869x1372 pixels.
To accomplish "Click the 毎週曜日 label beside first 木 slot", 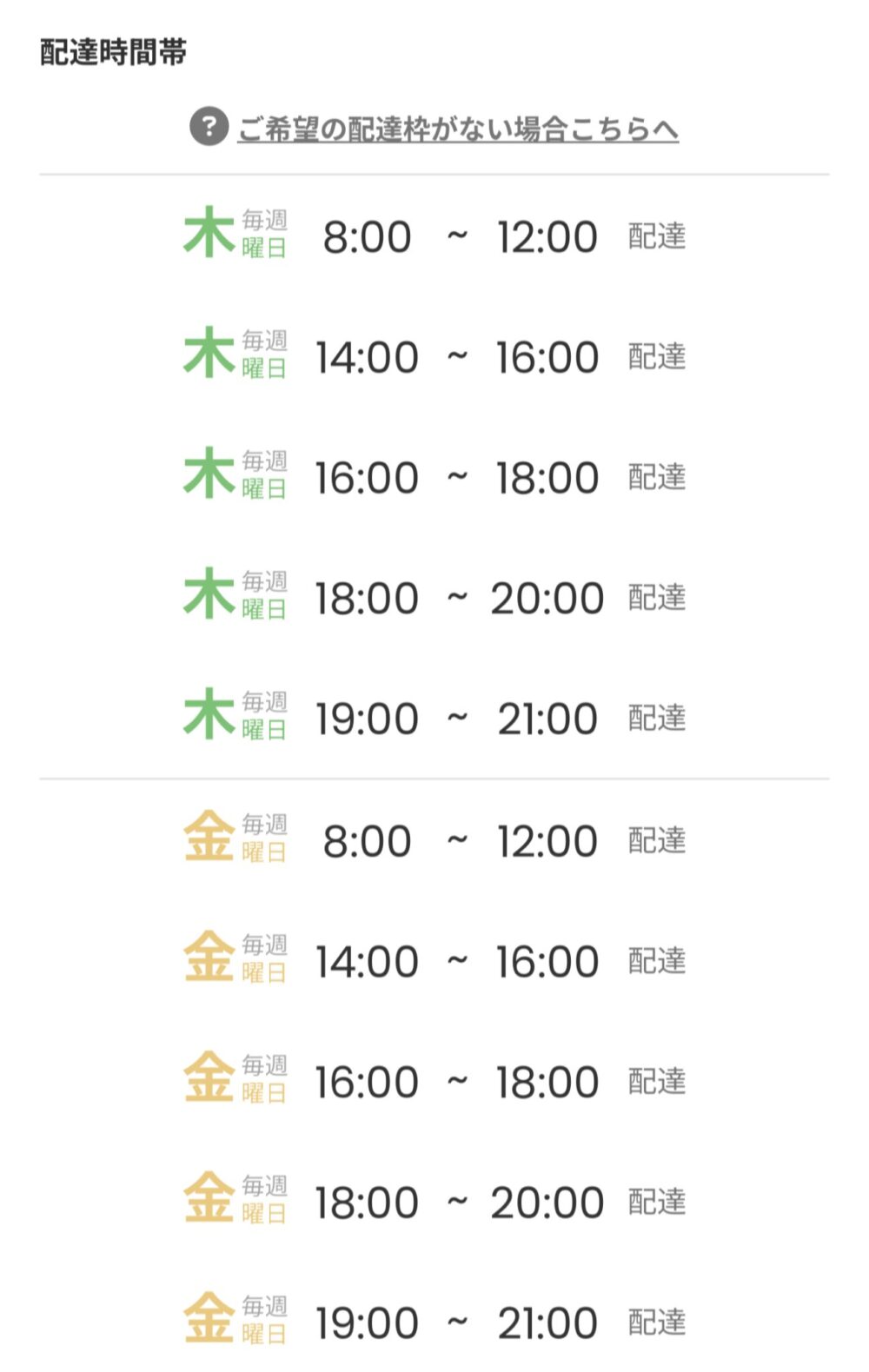I will tap(266, 235).
